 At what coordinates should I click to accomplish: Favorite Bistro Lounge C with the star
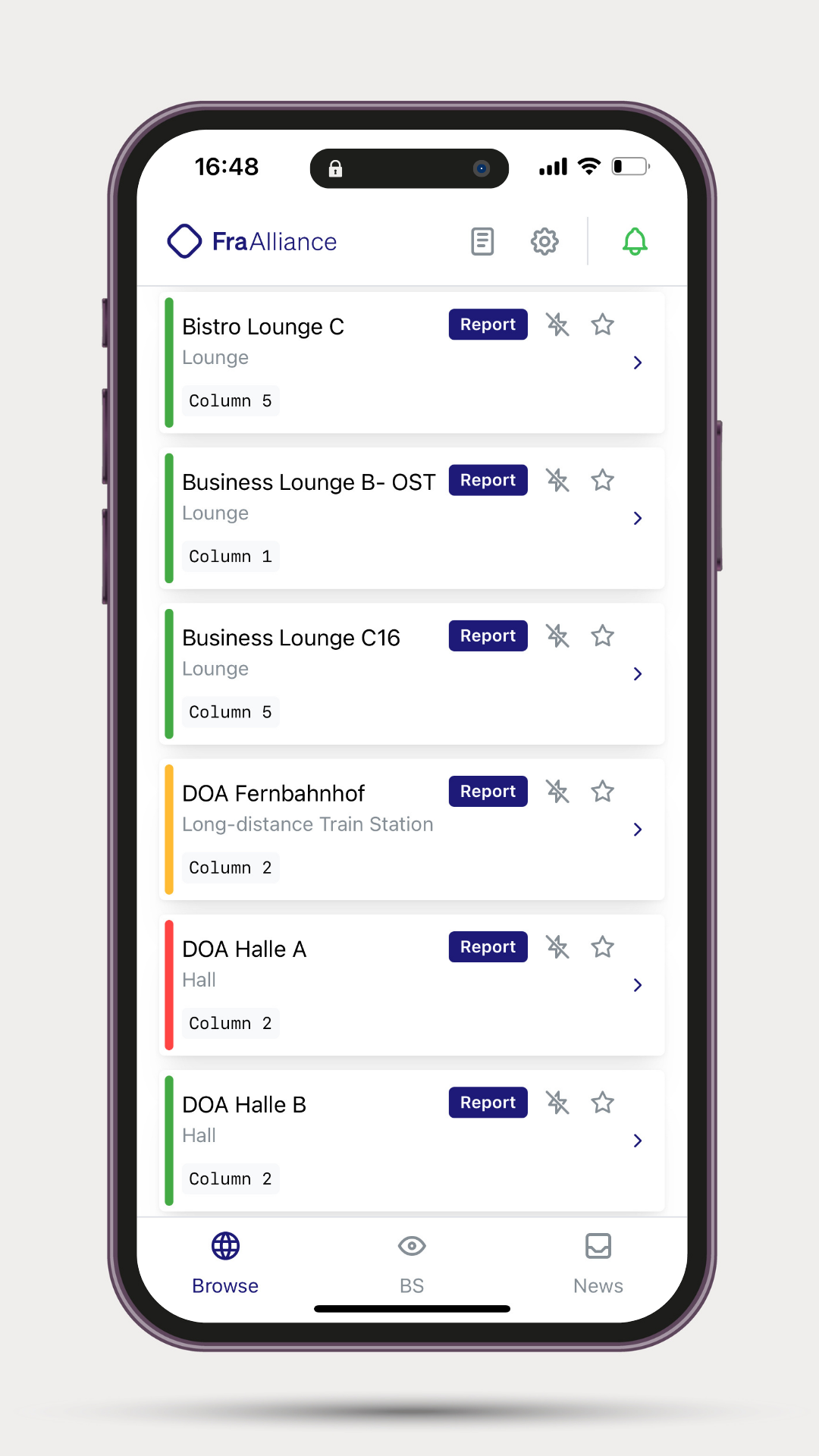coord(602,325)
